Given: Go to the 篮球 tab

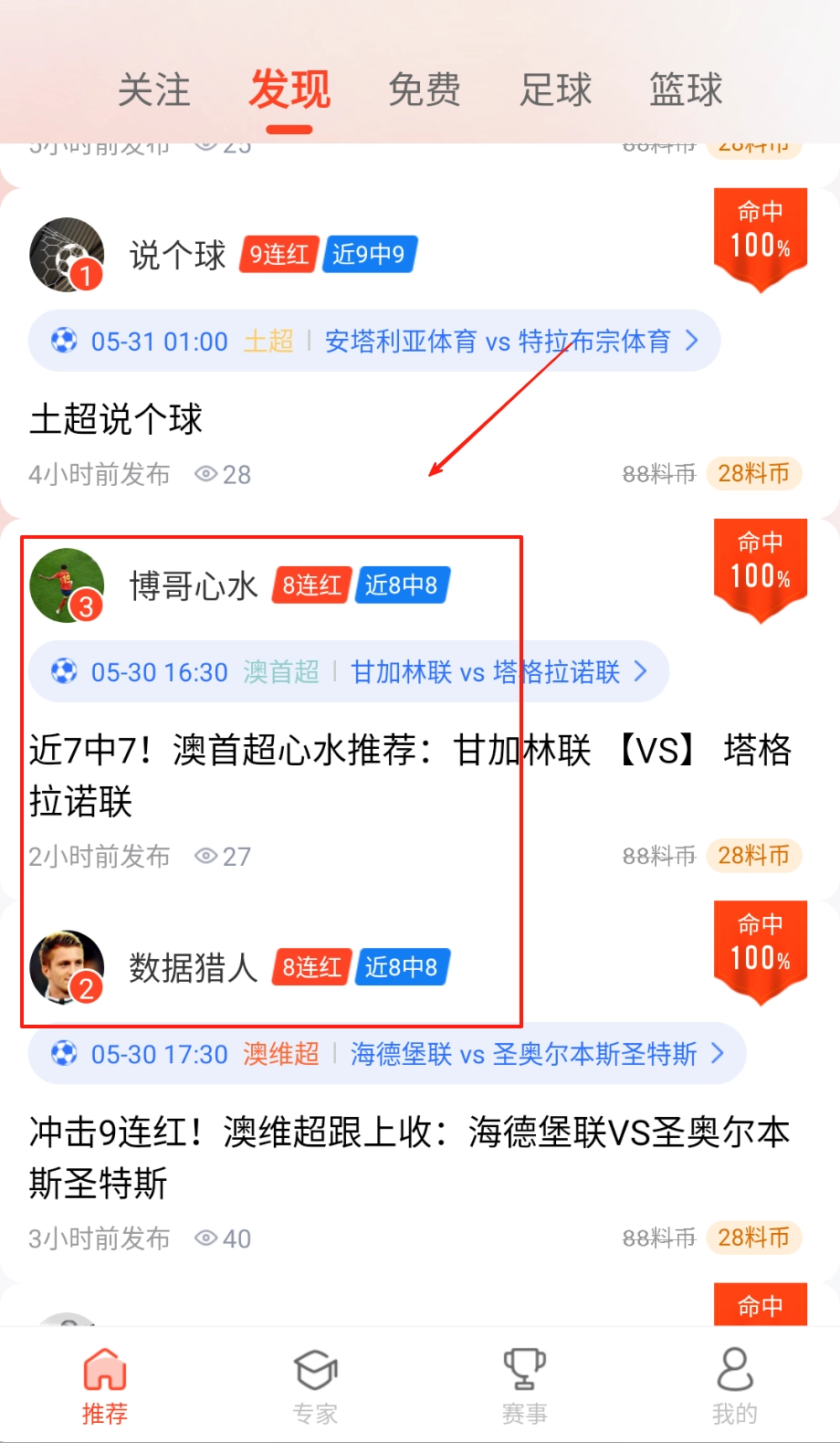Looking at the screenshot, I should (686, 90).
